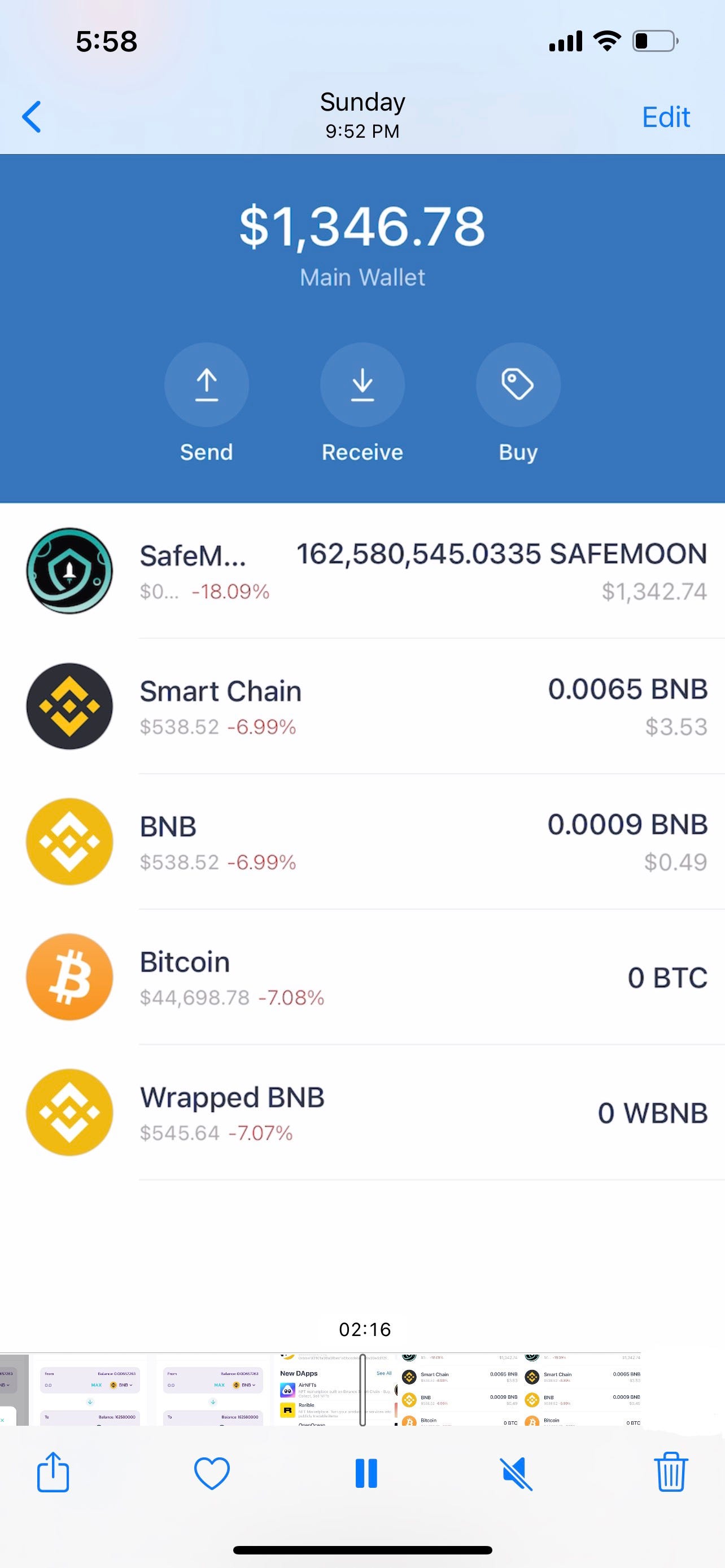Tap the yellow BNB coin icon
Screen dimensions: 725x1568
69,842
